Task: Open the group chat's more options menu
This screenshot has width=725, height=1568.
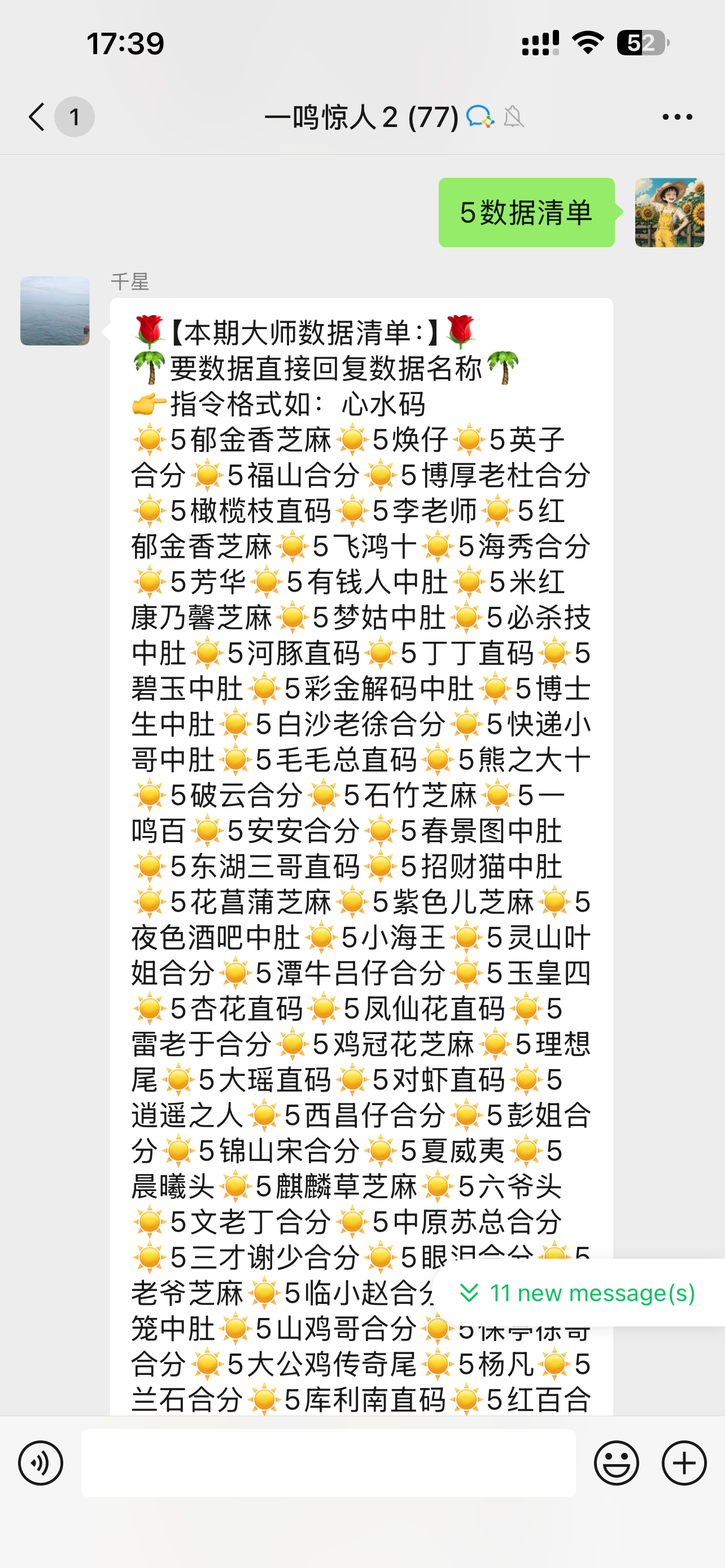Action: pyautogui.click(x=677, y=116)
